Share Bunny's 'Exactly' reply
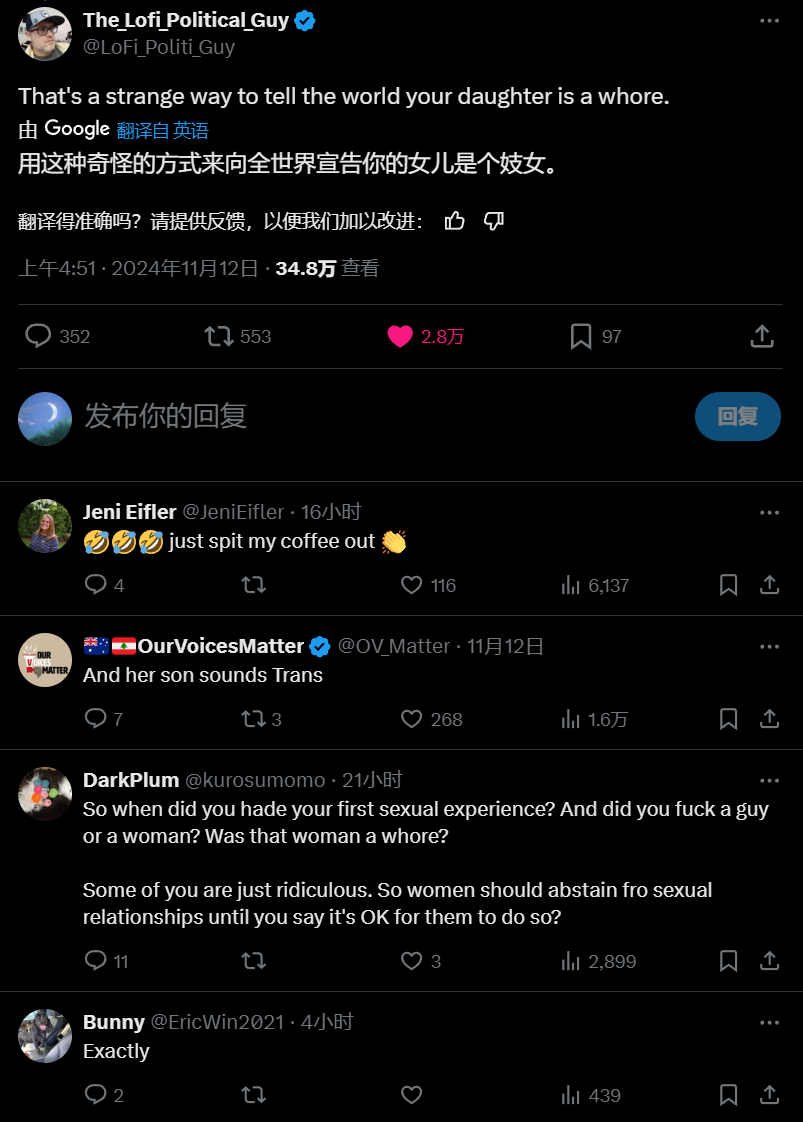Image resolution: width=803 pixels, height=1122 pixels. pos(769,1095)
